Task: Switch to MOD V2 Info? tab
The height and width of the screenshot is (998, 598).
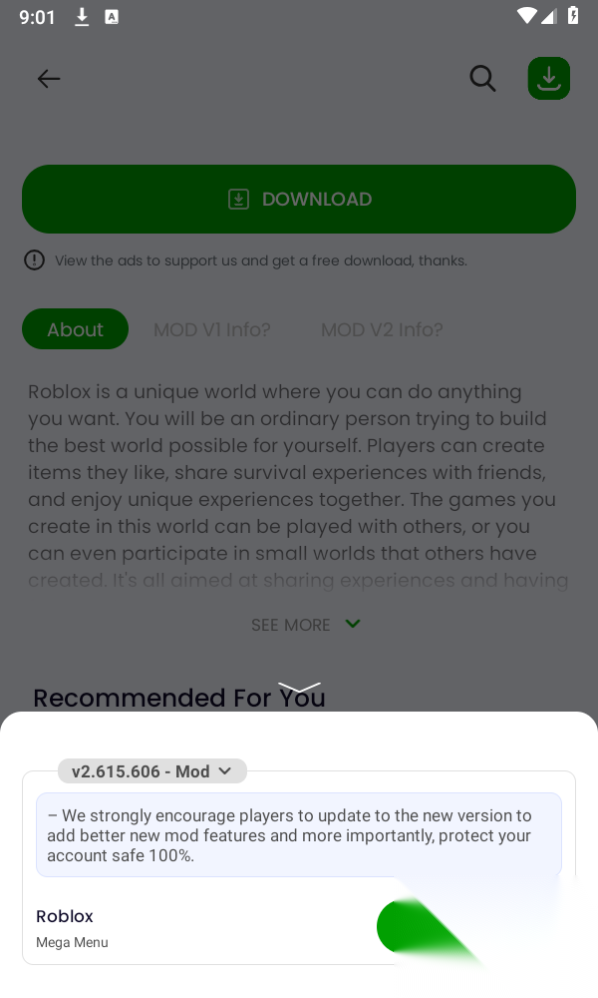Action: (382, 330)
